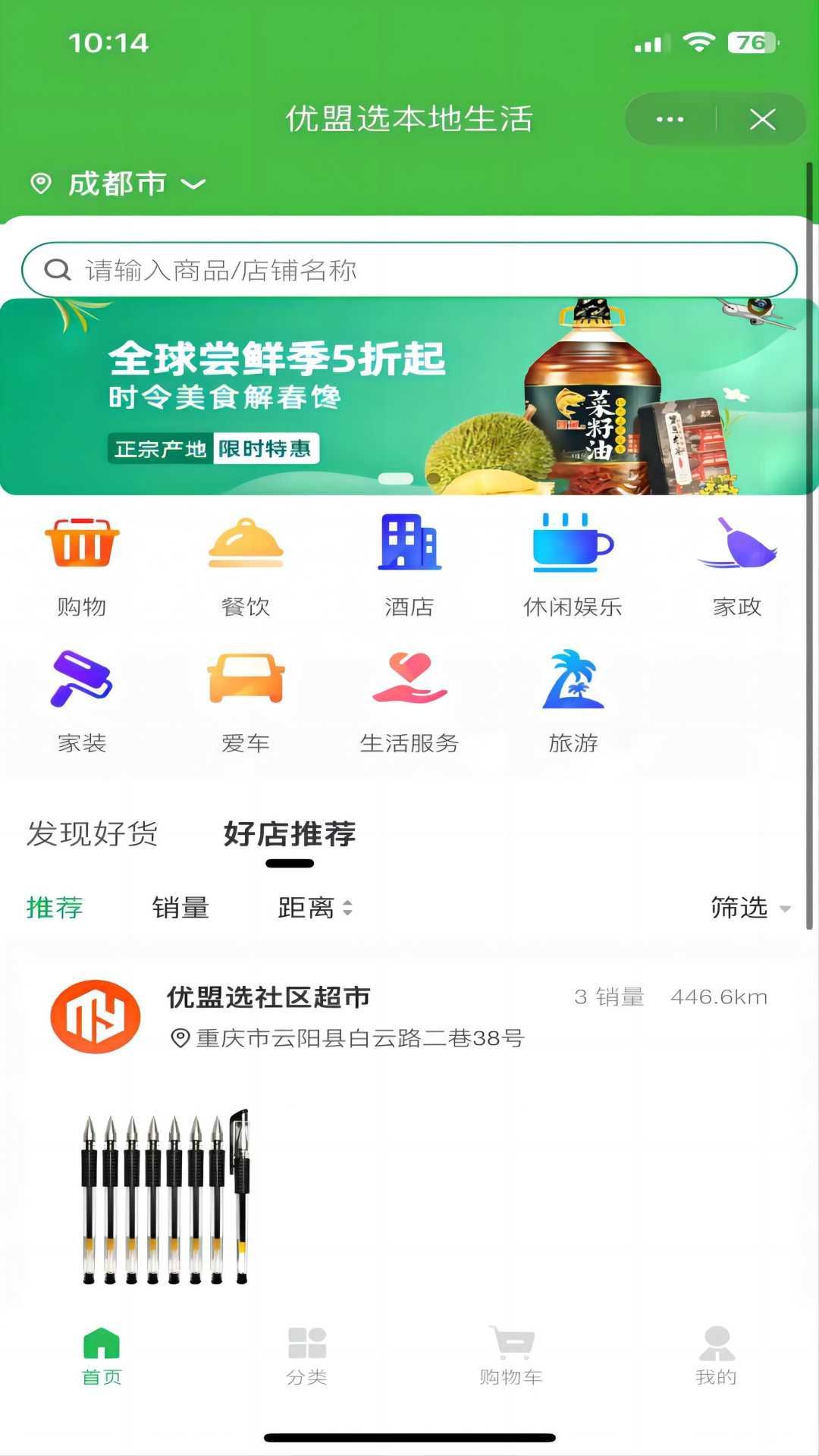Go to the 购物车 tab
This screenshot has width=819, height=1456.
coord(511,1356)
